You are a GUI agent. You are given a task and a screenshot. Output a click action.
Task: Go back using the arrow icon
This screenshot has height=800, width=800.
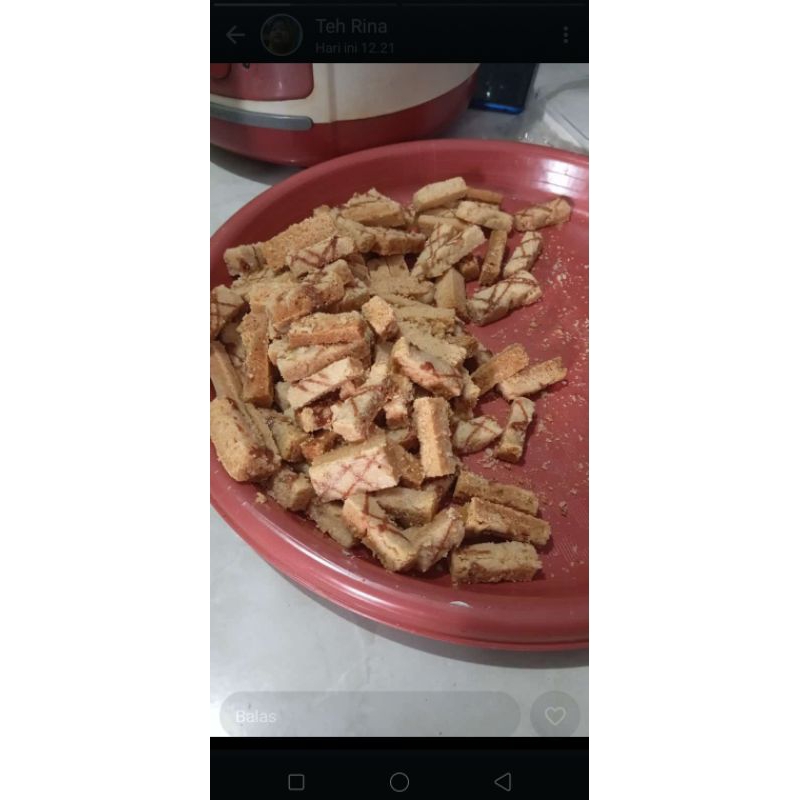[235, 35]
